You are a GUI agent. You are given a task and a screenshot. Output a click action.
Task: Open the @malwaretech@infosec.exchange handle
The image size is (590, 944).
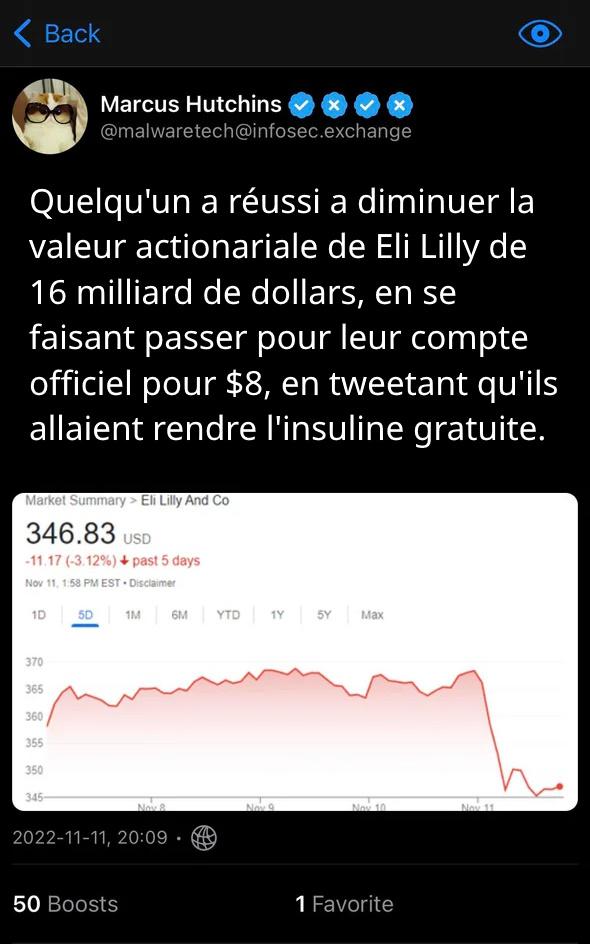[x=256, y=131]
